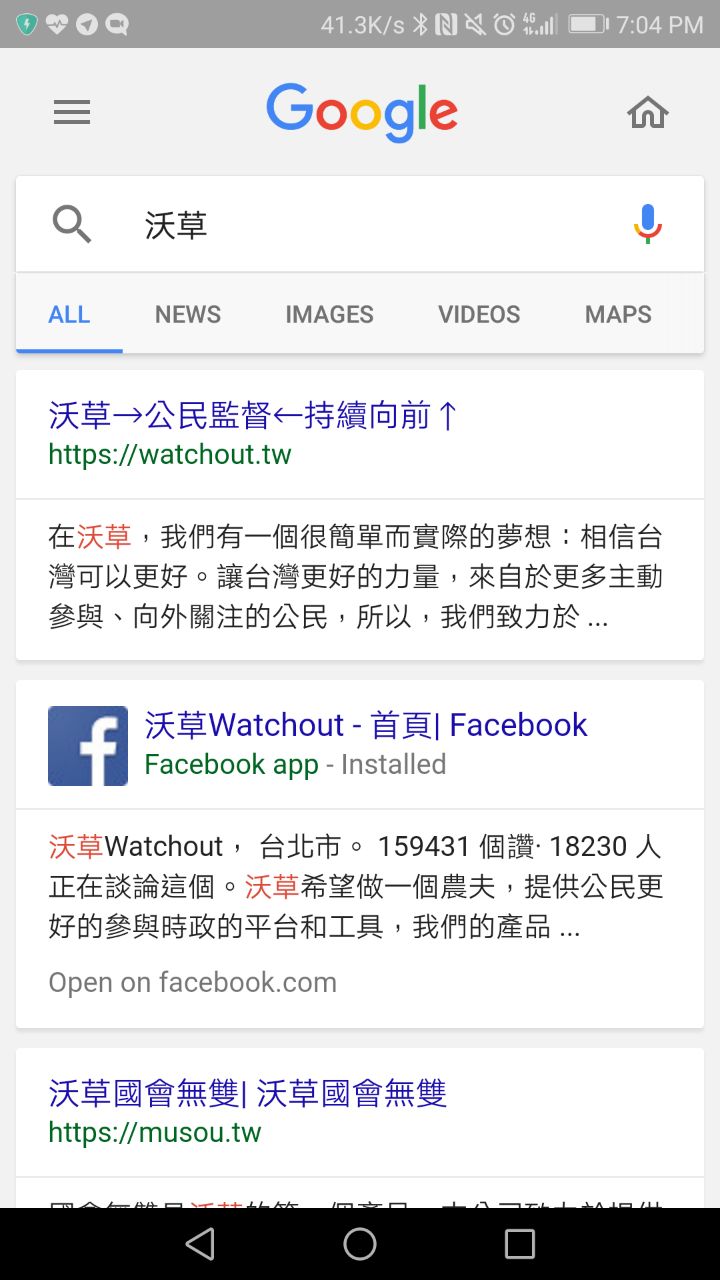Switch to the IMAGES tab
The height and width of the screenshot is (1280, 720).
coord(329,314)
